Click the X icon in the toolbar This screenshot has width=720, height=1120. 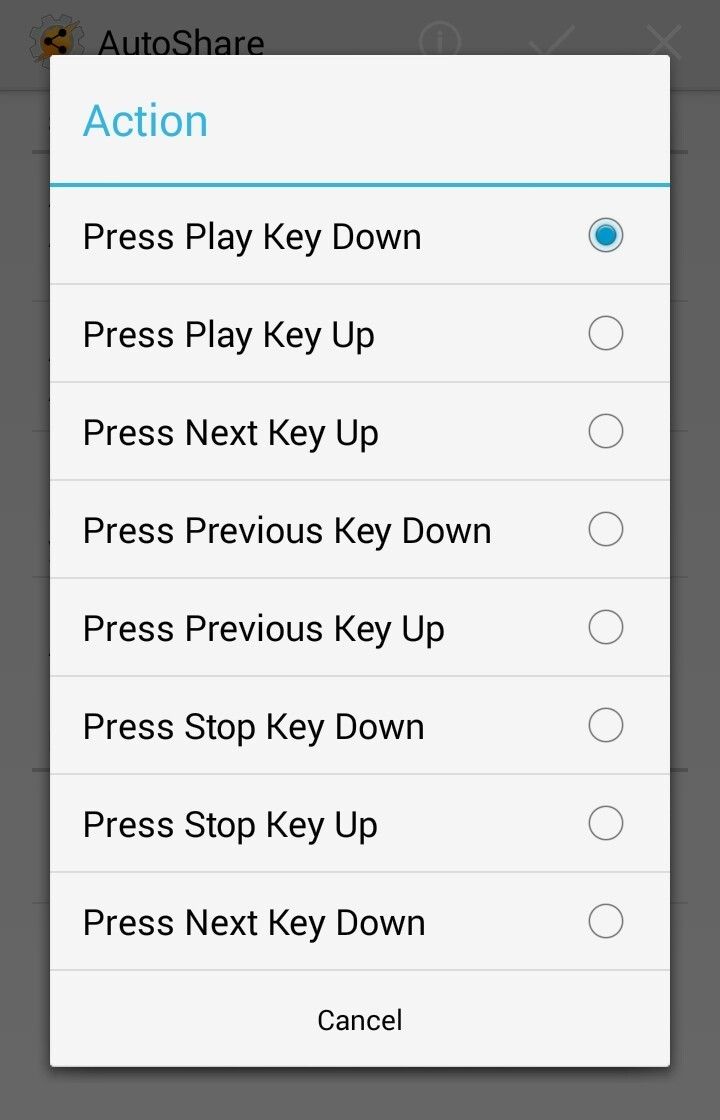663,40
